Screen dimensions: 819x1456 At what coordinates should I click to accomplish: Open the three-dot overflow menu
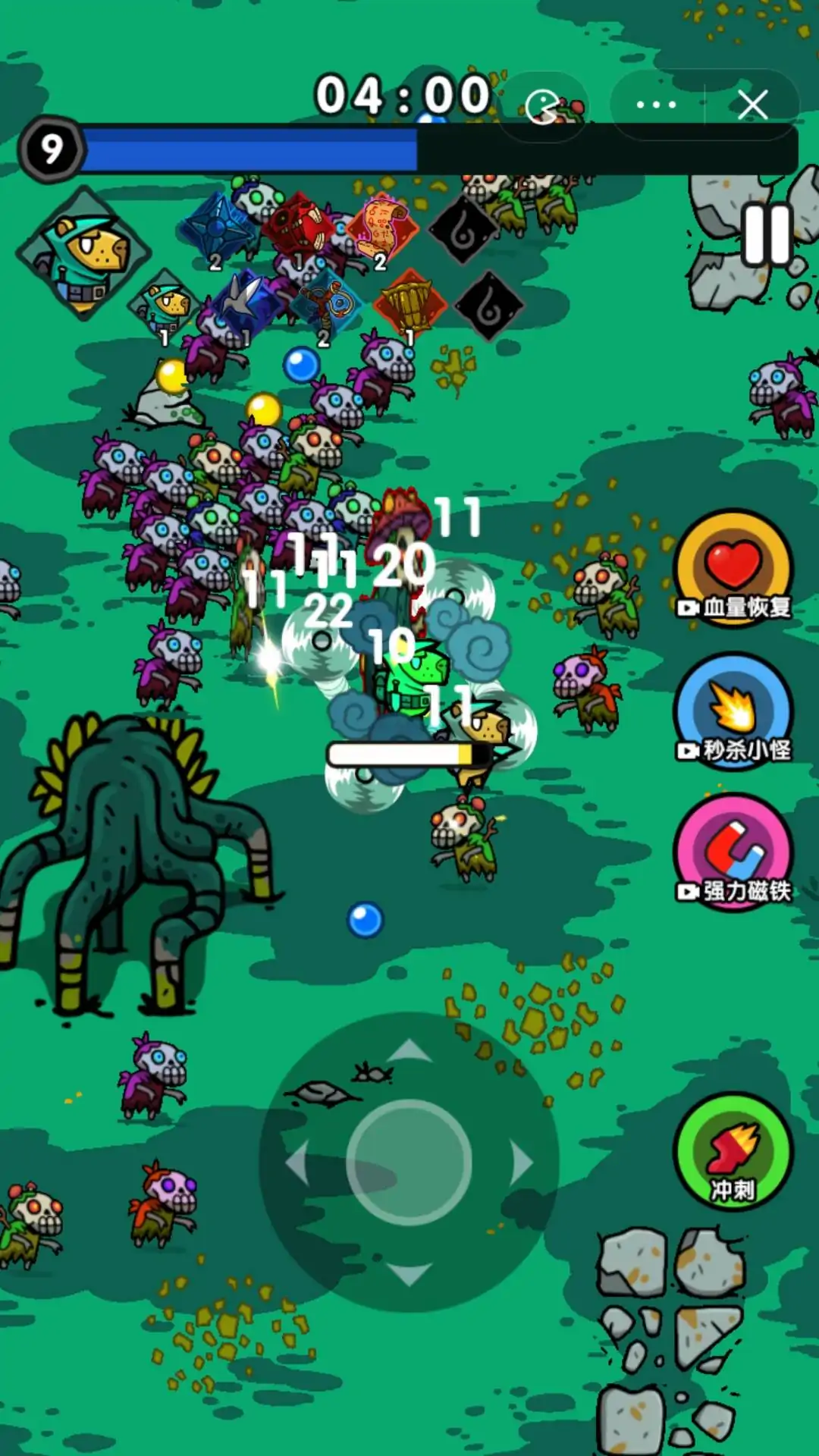[657, 105]
